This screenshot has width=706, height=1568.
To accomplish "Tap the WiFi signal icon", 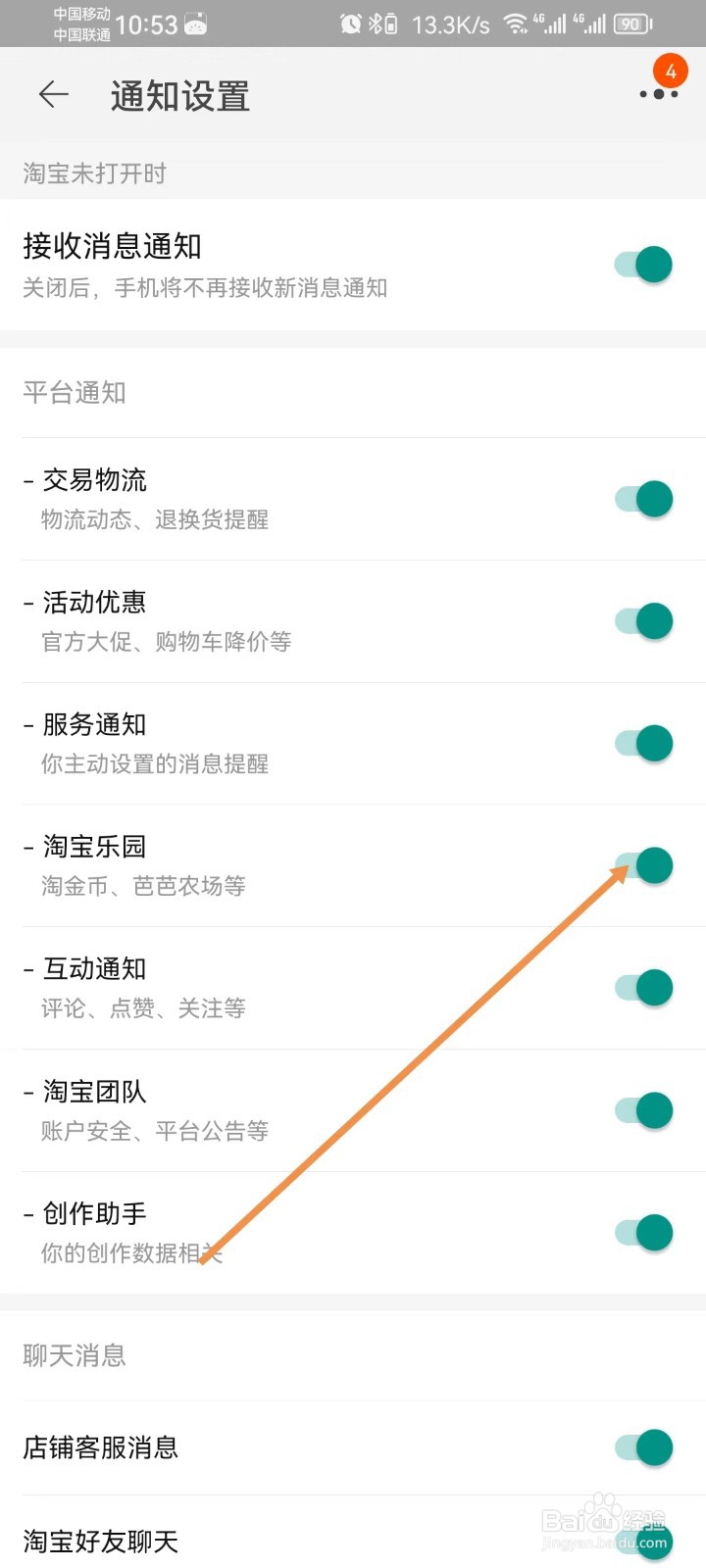I will click(517, 23).
